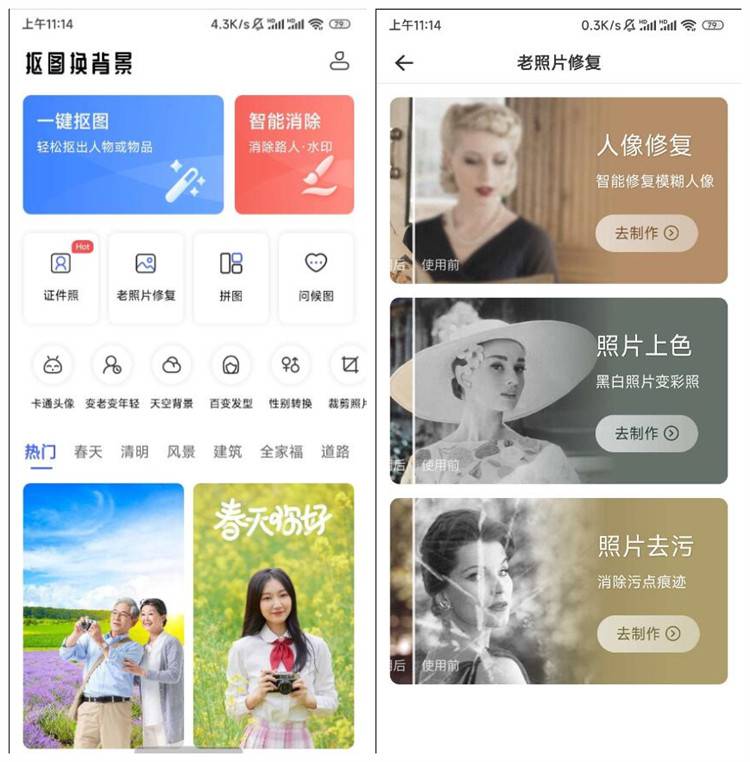Tap 去制作 under 照片去污

pos(647,633)
